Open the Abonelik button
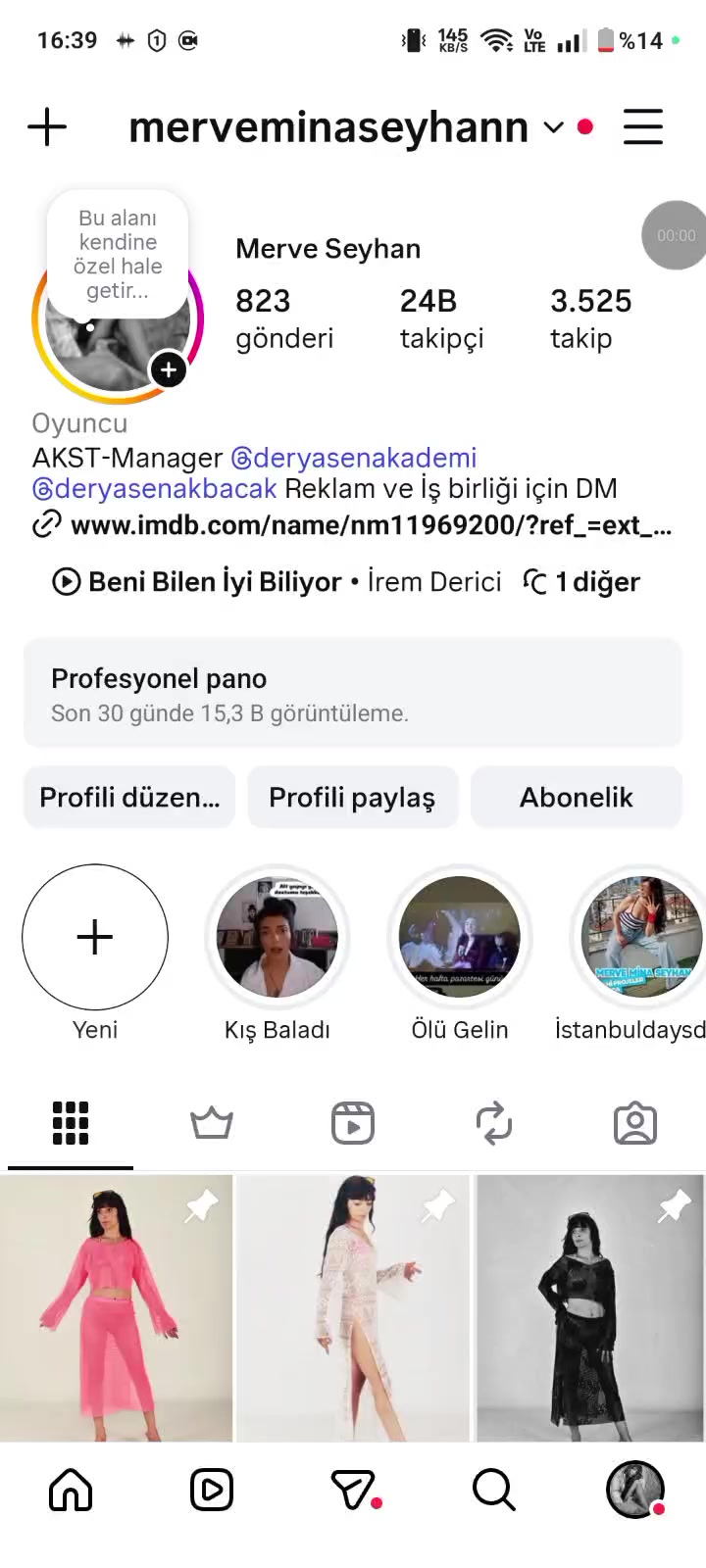 pyautogui.click(x=577, y=797)
